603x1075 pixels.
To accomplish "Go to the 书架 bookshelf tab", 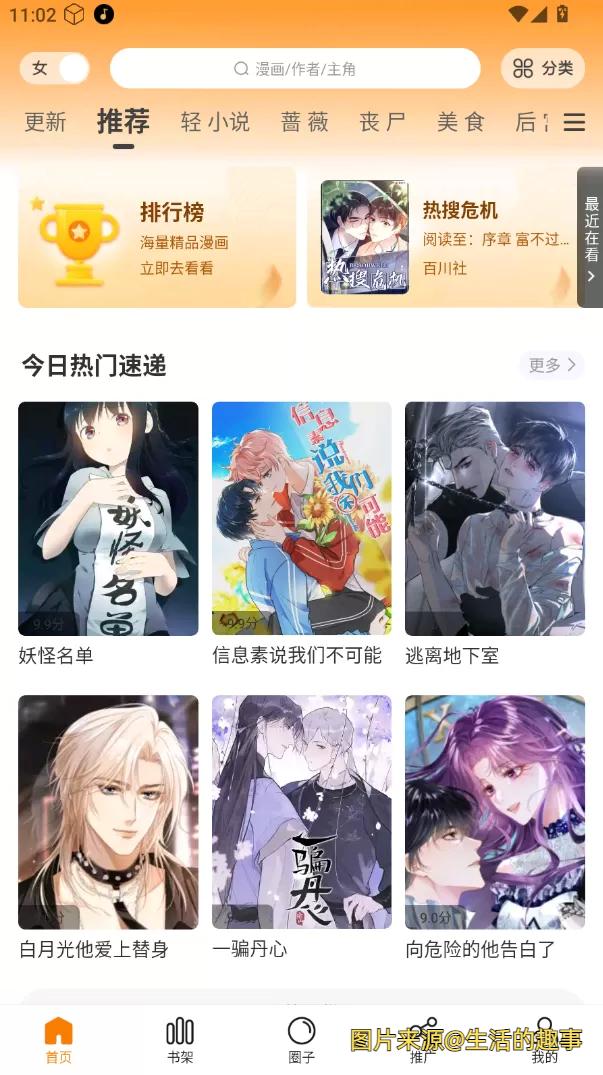I will coord(180,1040).
